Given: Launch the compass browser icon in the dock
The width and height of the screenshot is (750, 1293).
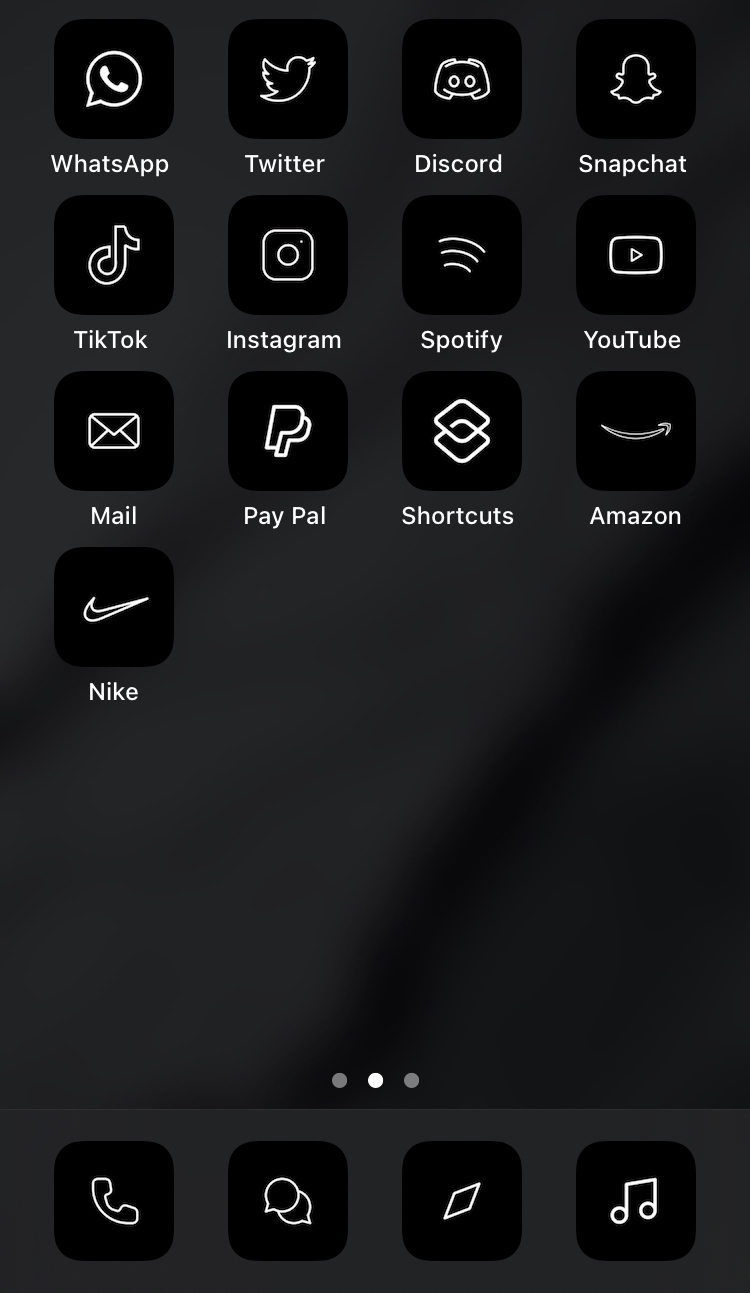Looking at the screenshot, I should click(462, 1201).
